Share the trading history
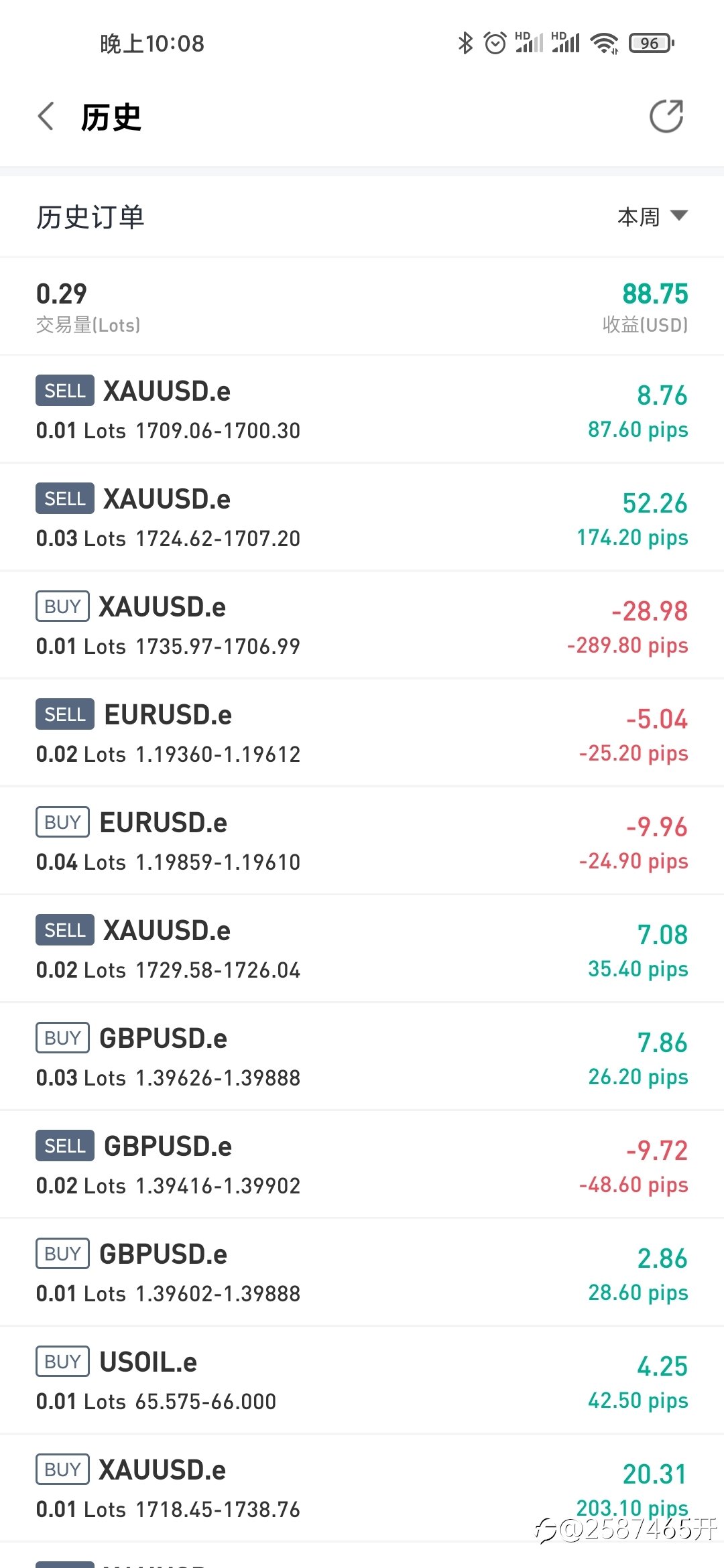The width and height of the screenshot is (724, 1568). coord(666,117)
